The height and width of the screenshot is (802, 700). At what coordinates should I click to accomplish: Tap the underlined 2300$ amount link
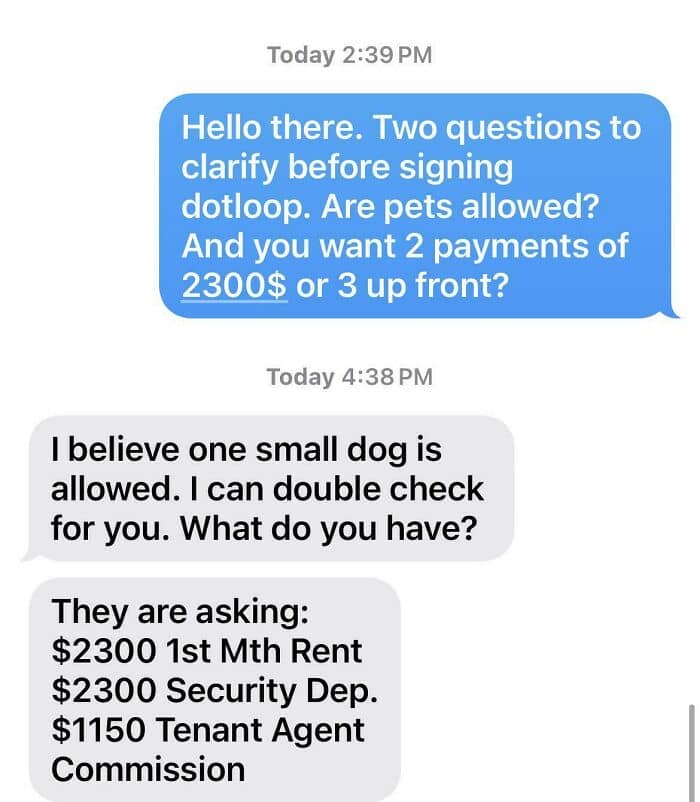tap(234, 285)
